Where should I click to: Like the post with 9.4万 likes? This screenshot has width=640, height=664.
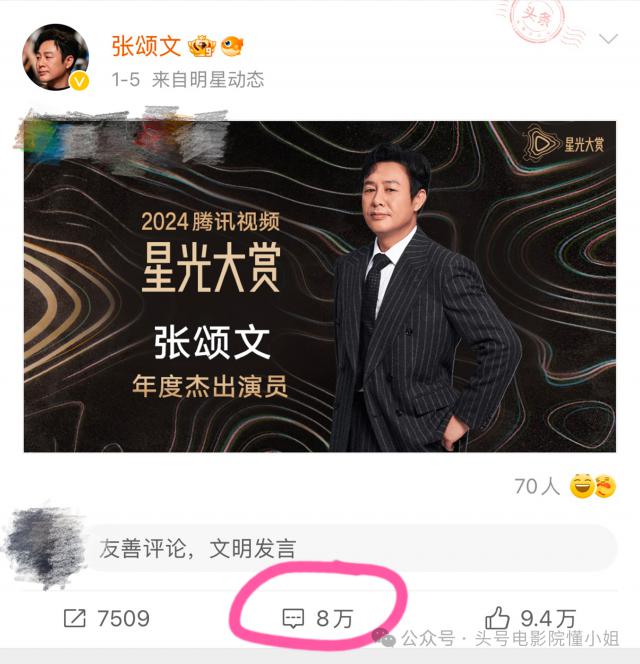(530, 618)
